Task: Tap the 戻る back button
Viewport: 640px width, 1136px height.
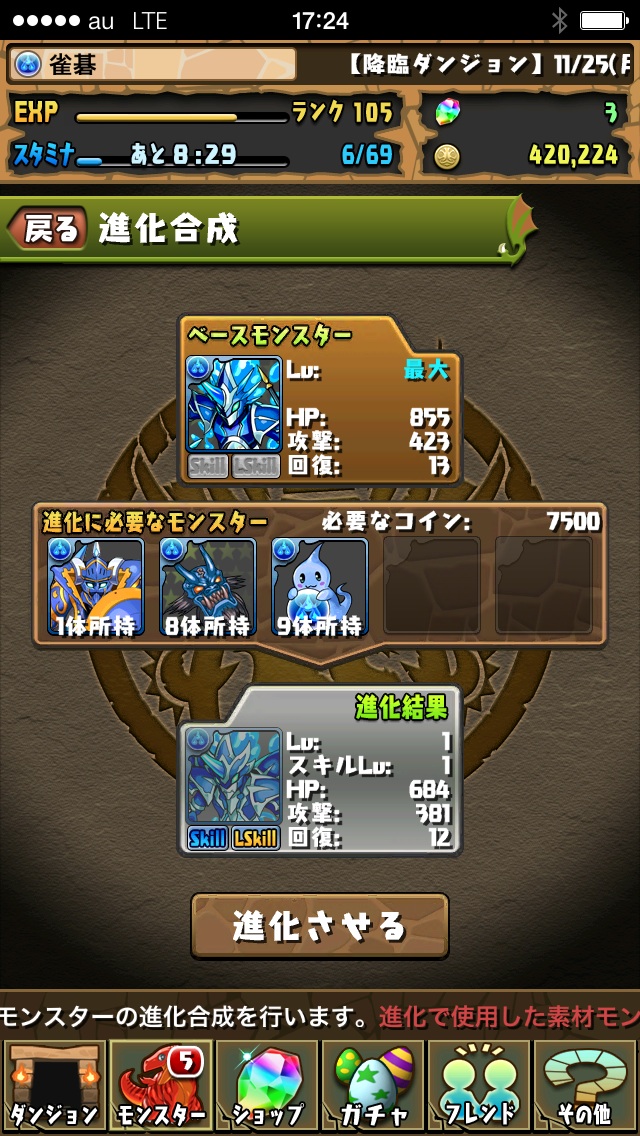Action: (48, 229)
